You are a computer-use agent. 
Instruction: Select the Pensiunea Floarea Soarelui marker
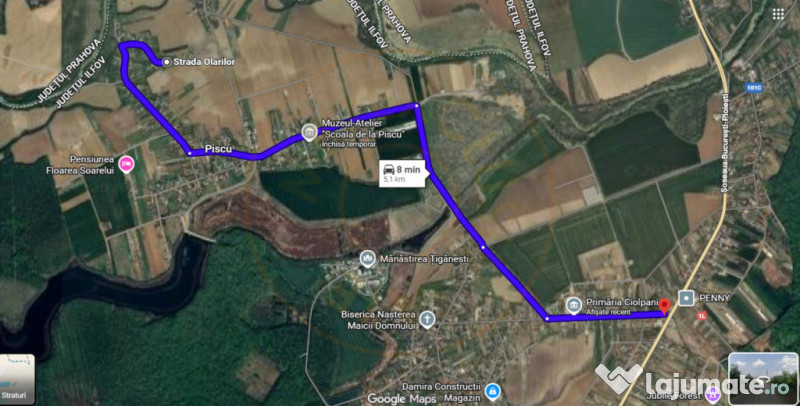pyautogui.click(x=126, y=164)
